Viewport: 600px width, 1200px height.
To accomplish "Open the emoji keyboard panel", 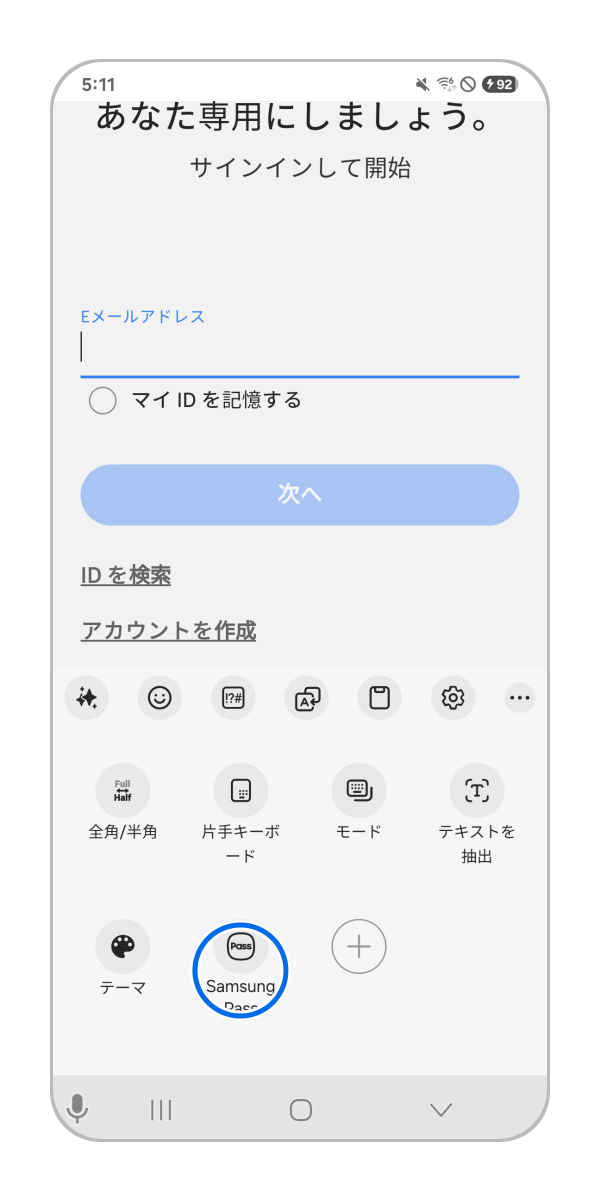I will (160, 698).
